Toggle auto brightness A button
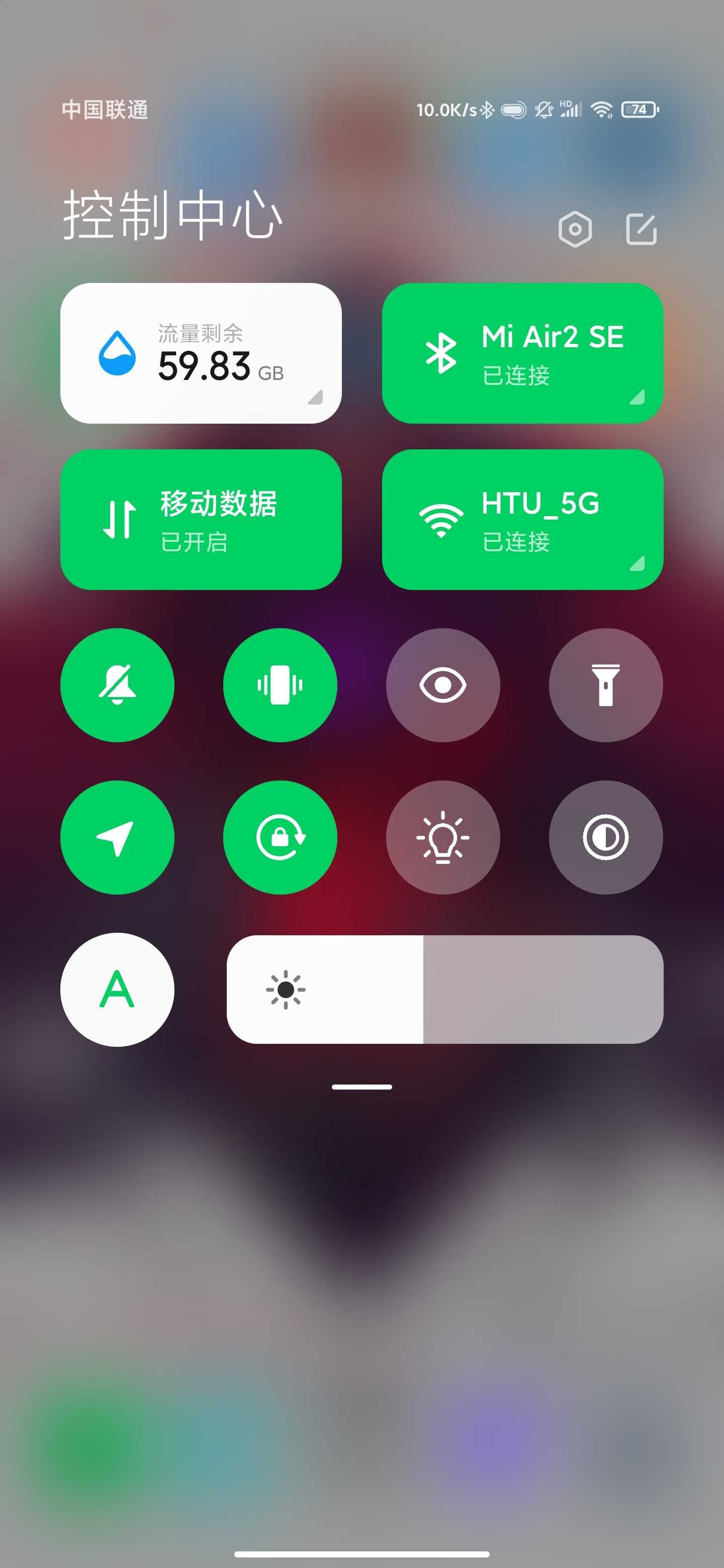 (118, 989)
